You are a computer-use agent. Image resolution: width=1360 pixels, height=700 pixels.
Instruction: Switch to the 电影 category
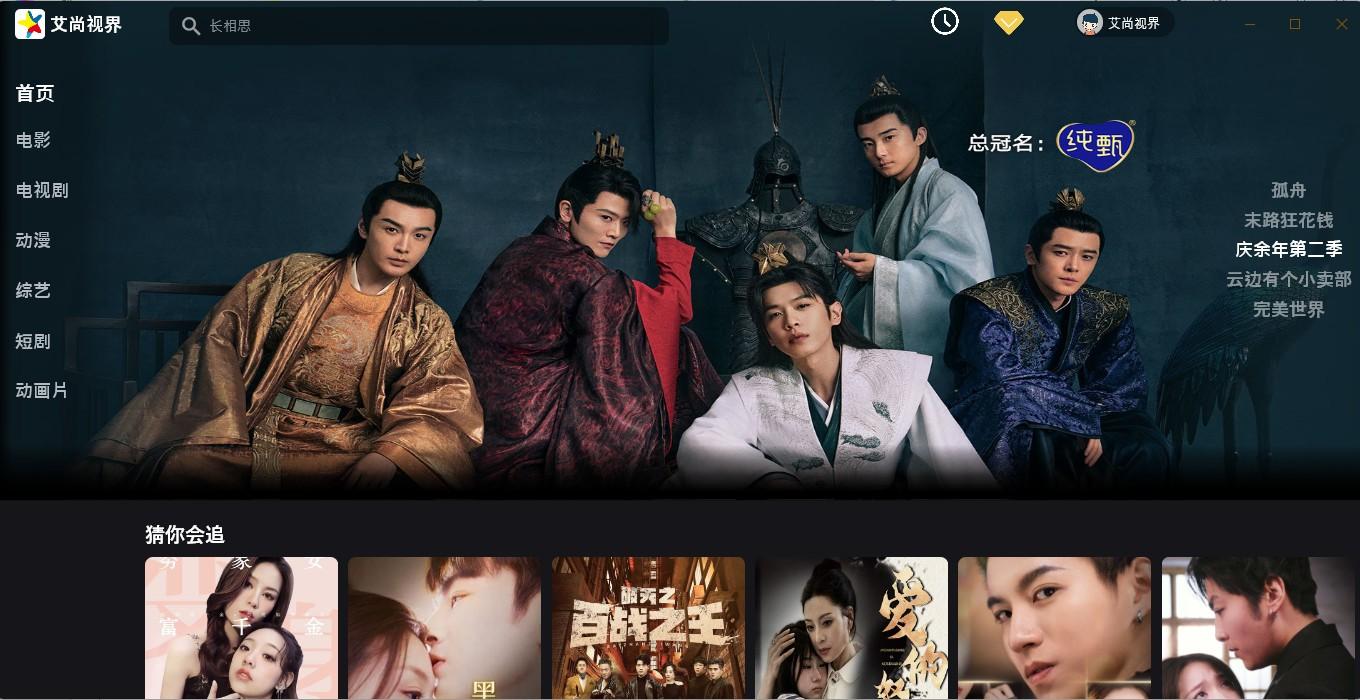point(33,141)
